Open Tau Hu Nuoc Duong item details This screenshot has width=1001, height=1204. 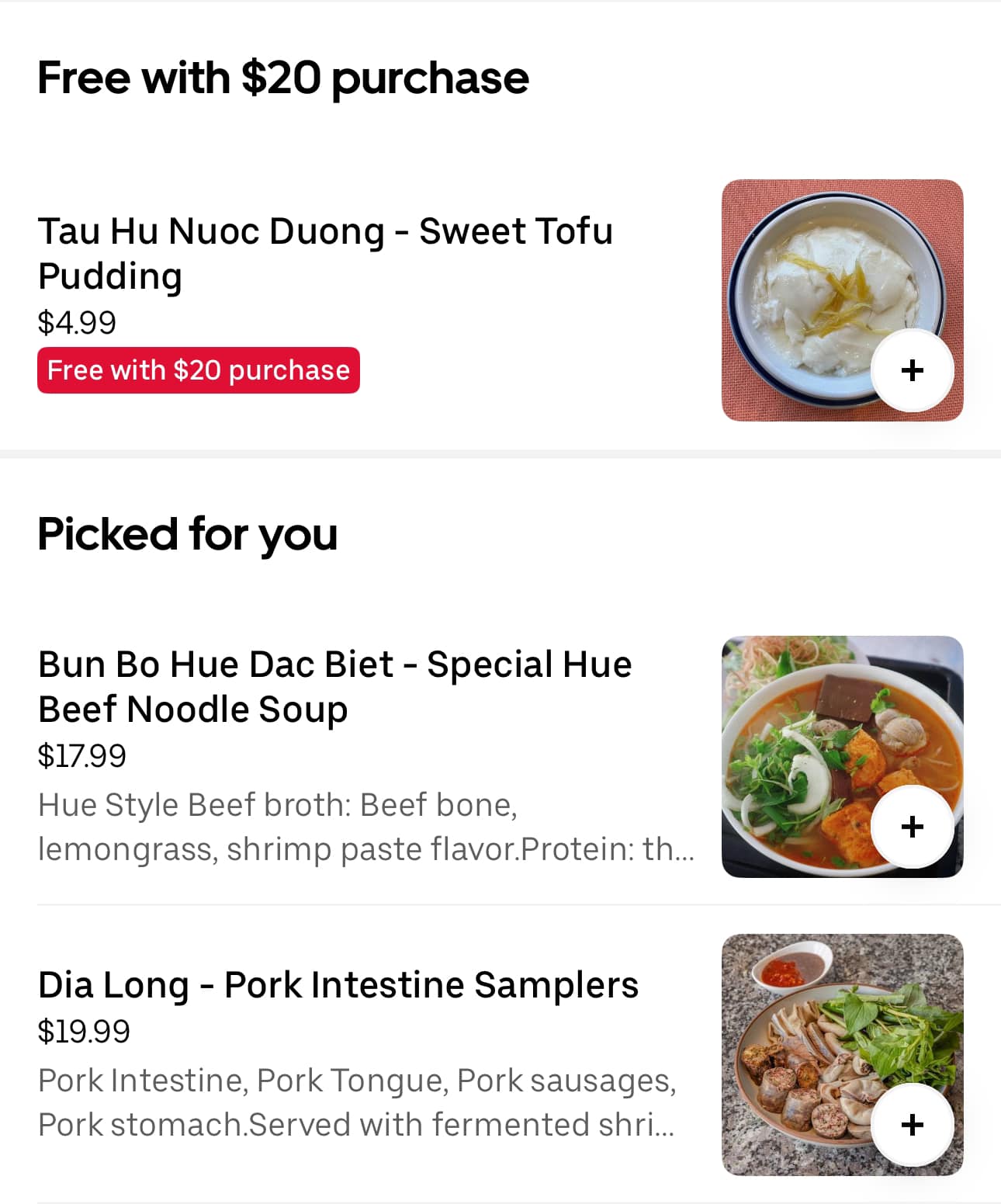click(x=326, y=253)
